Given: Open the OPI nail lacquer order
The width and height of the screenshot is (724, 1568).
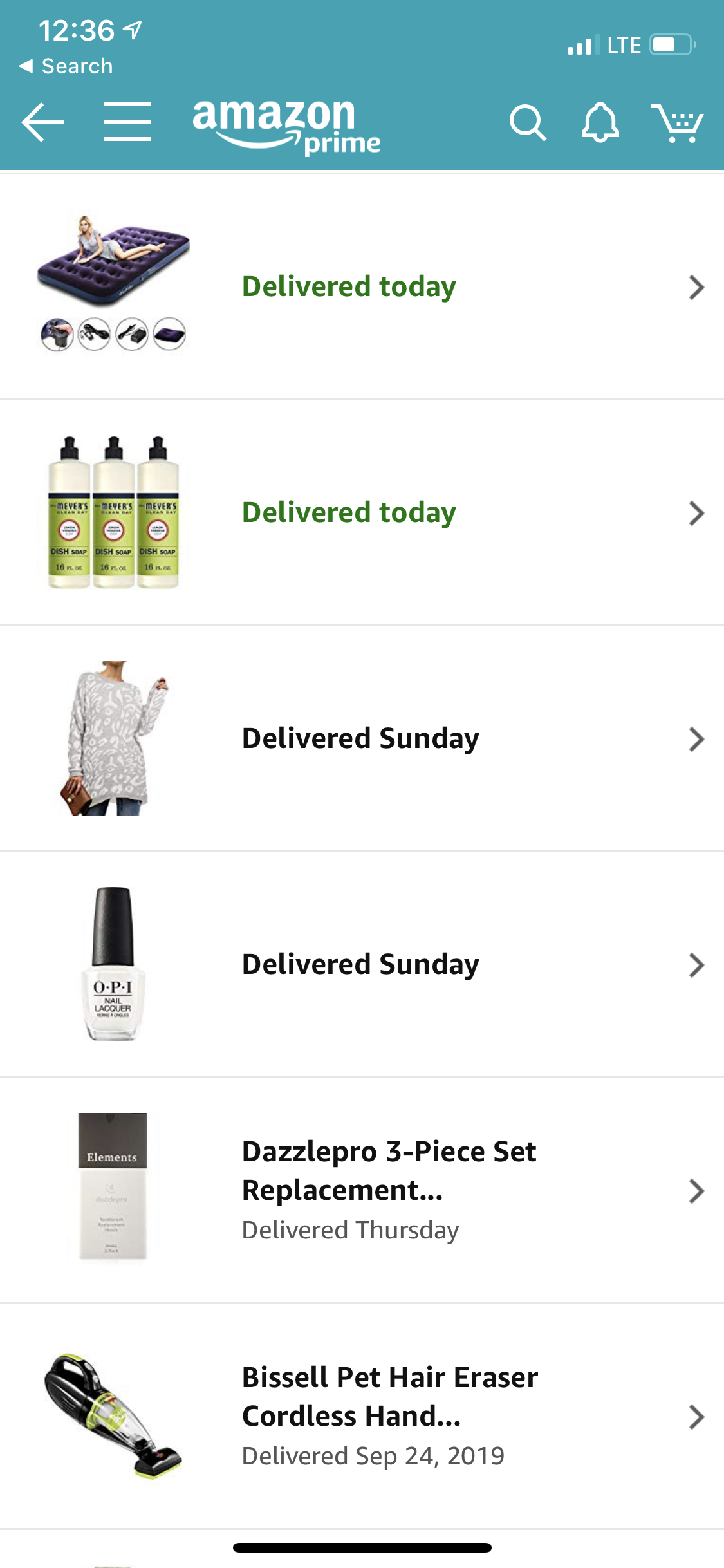Looking at the screenshot, I should pyautogui.click(x=362, y=965).
